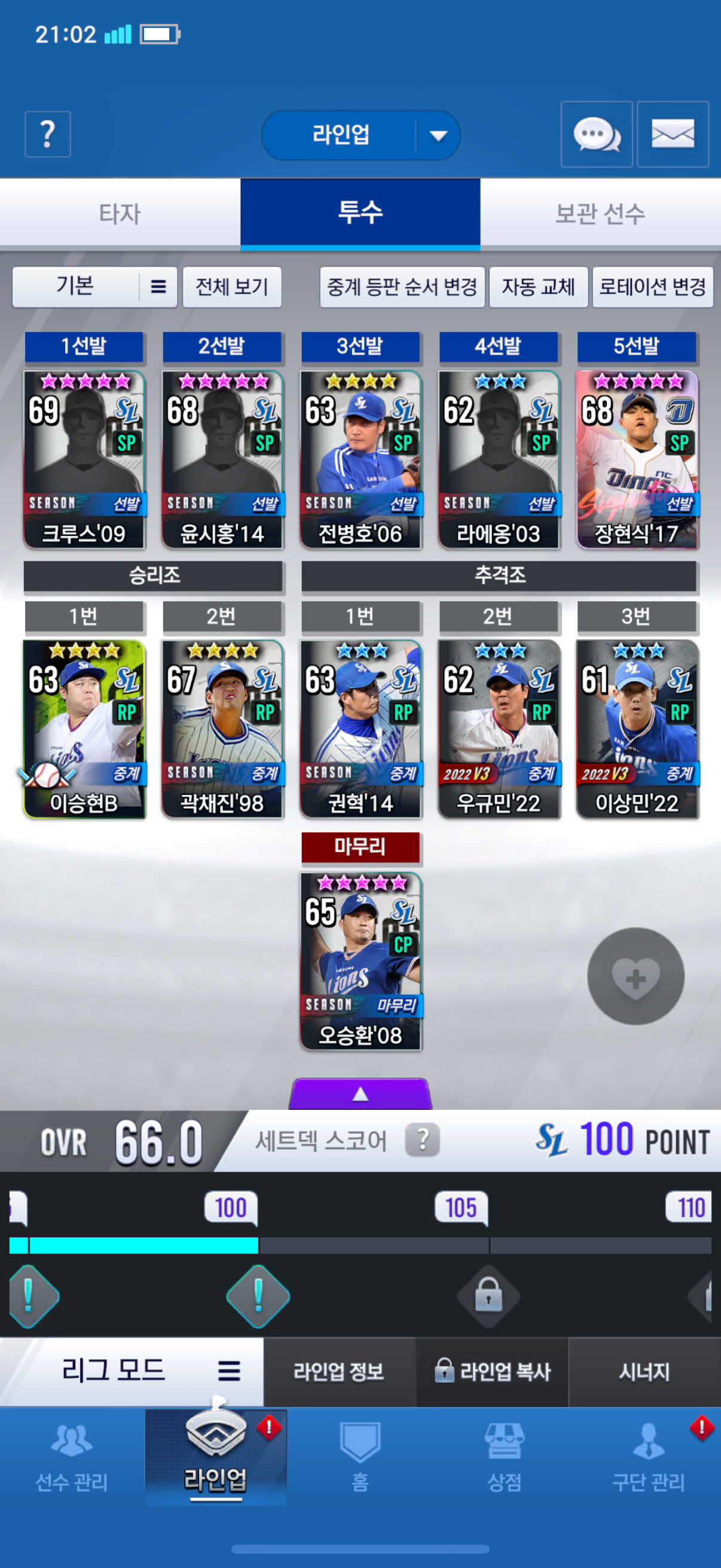
Task: Open the 기본 sort menu
Action: pos(94,286)
